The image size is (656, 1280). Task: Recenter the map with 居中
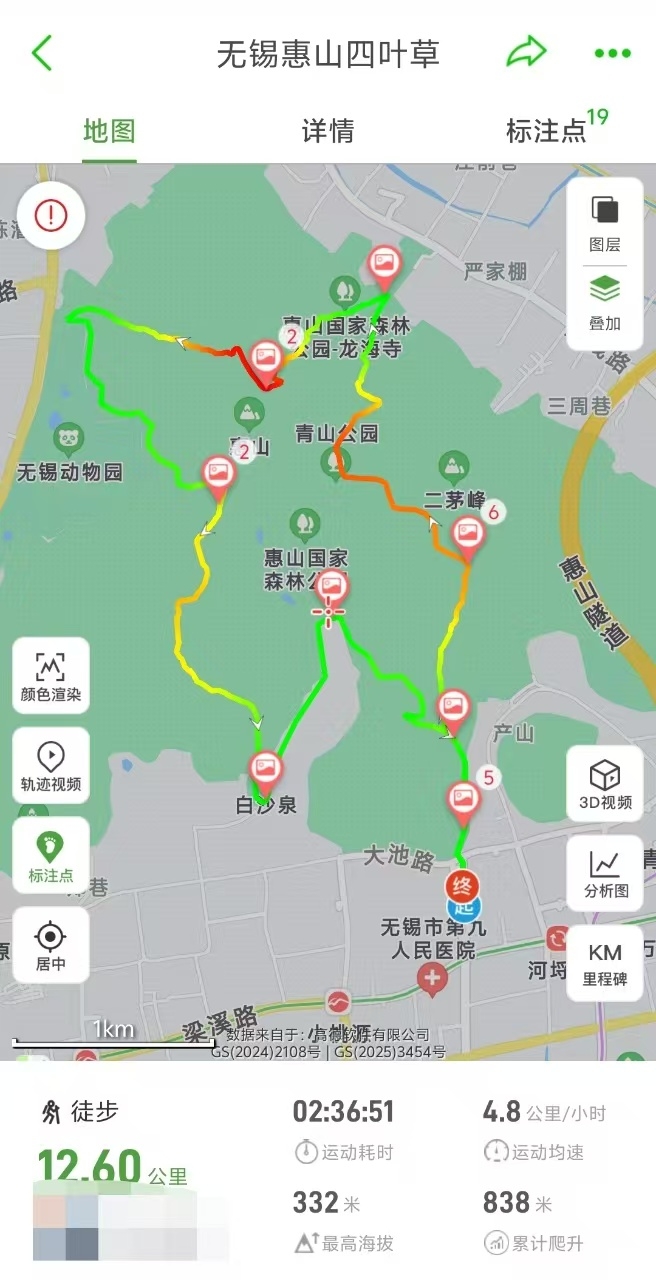[x=51, y=945]
